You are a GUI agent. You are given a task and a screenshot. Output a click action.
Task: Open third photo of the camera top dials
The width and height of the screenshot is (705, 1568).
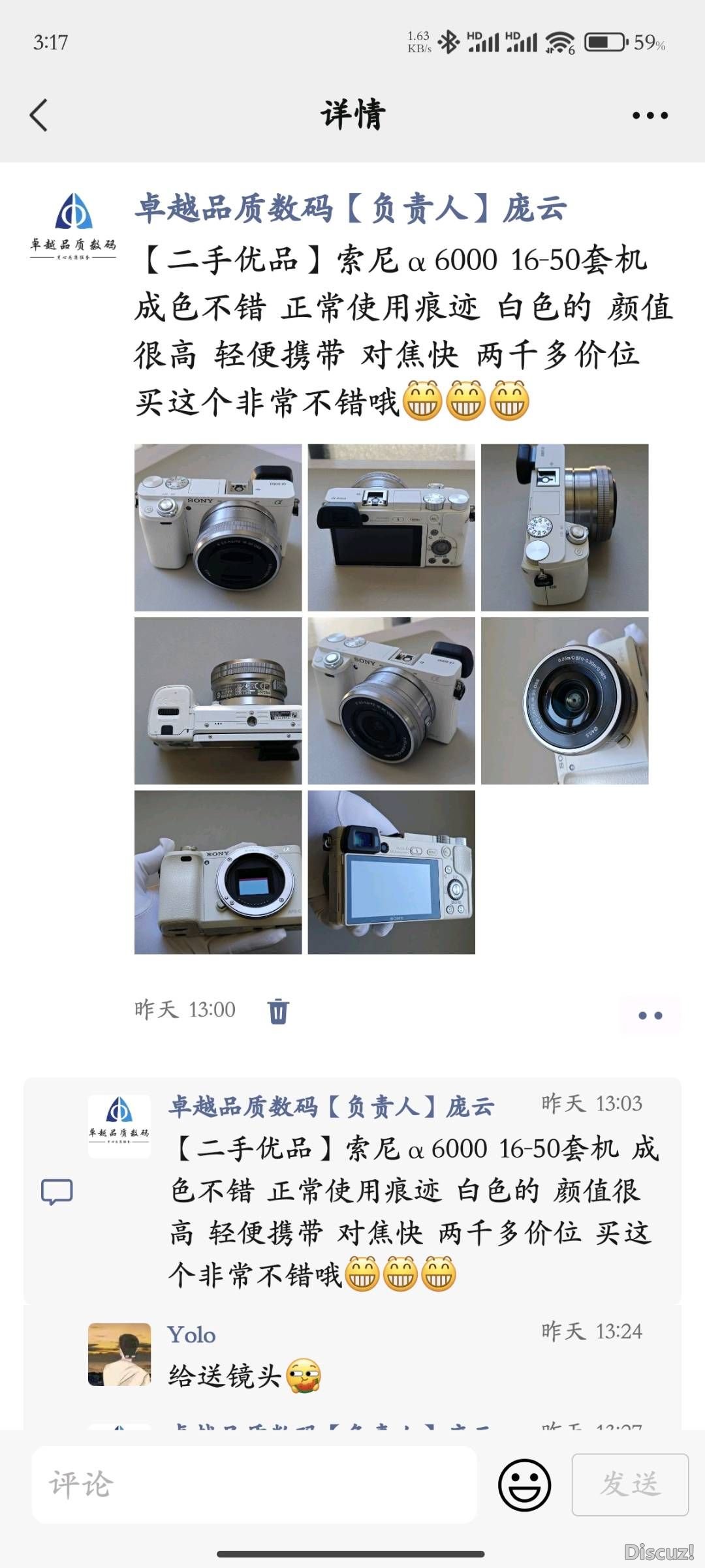click(x=565, y=527)
